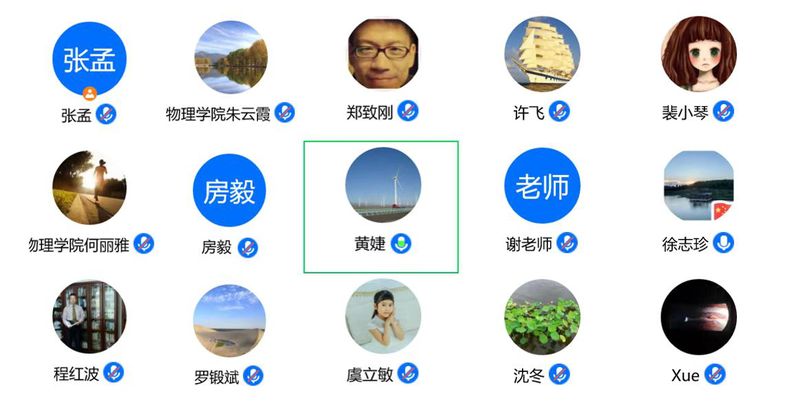Tap 郑致刚's video tile
Image resolution: width=798 pixels, height=418 pixels.
click(x=382, y=55)
